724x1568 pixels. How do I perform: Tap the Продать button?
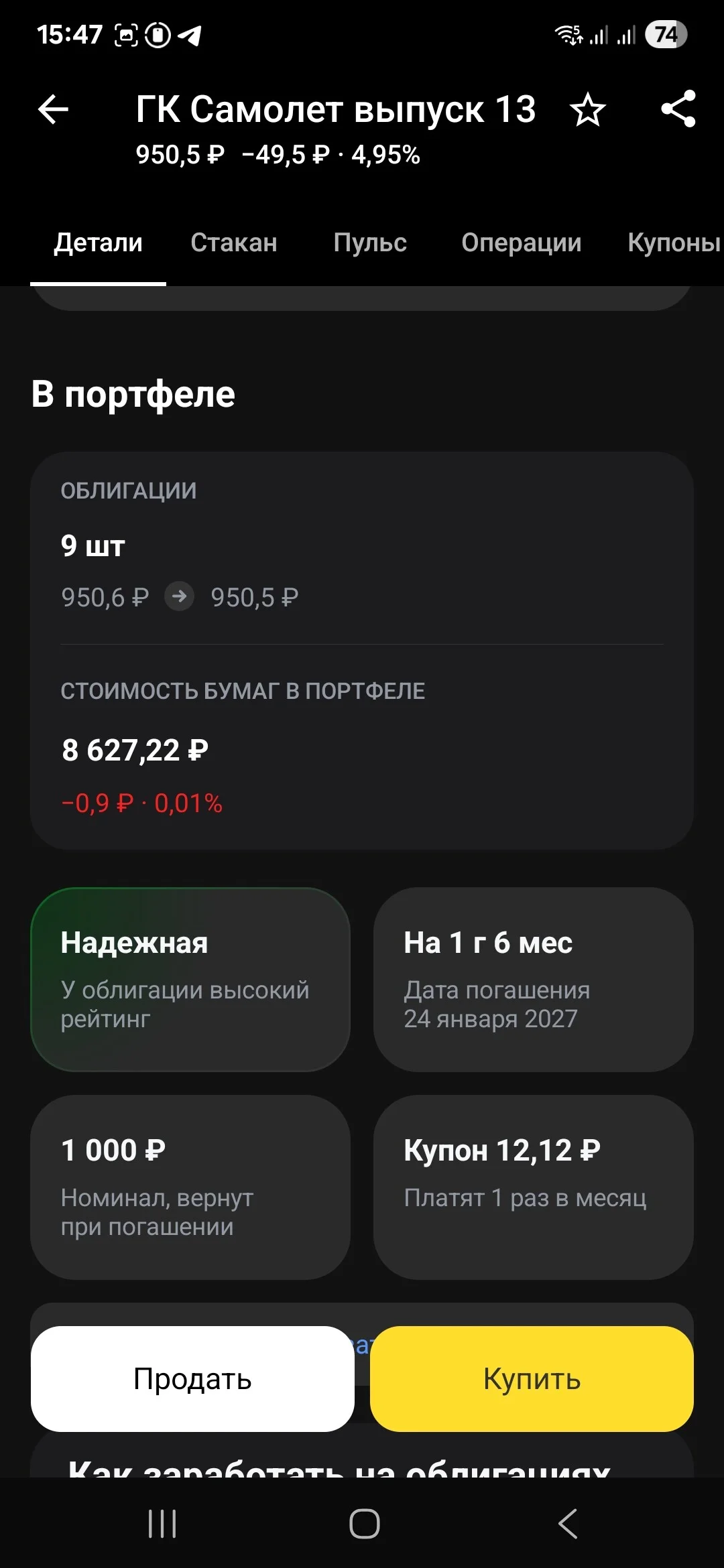pyautogui.click(x=192, y=1379)
